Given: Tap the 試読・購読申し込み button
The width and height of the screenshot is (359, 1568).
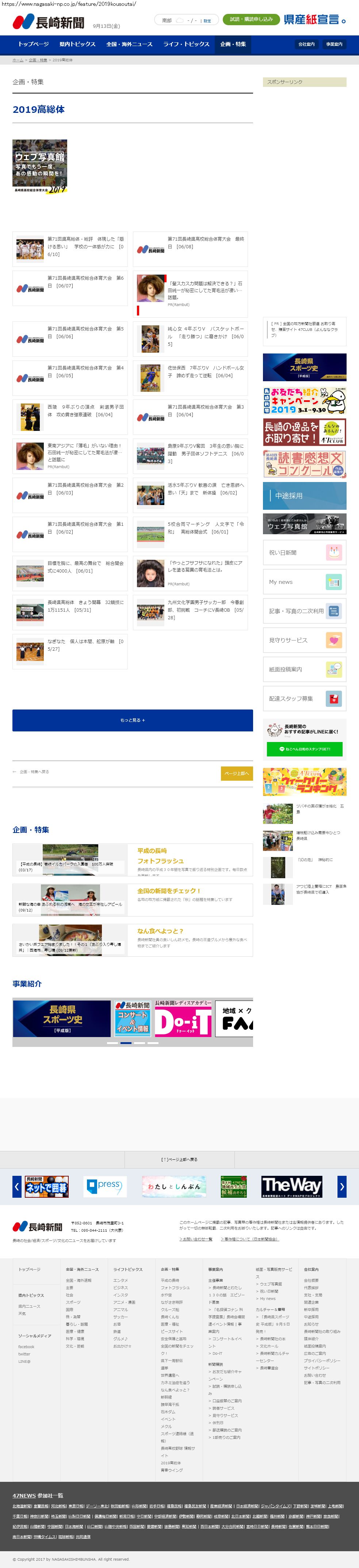Looking at the screenshot, I should [x=251, y=19].
